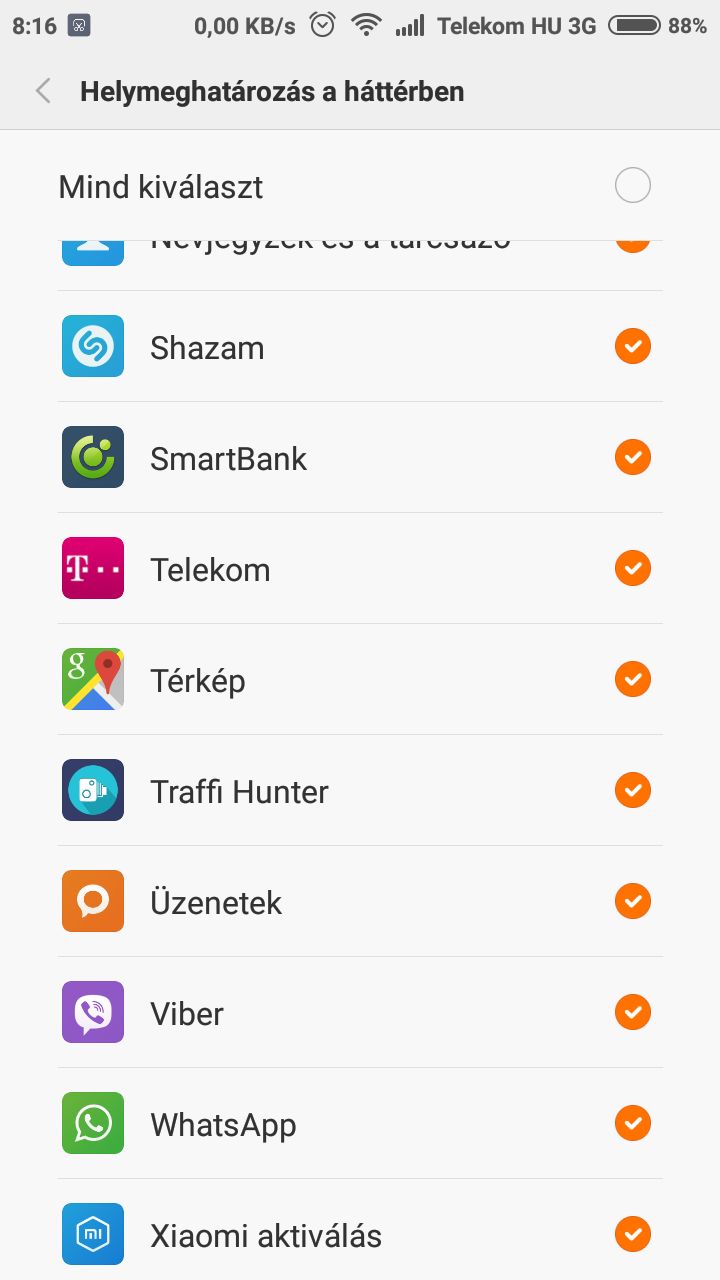Toggle the Xiaomi aktiválás checkmark
Image resolution: width=720 pixels, height=1280 pixels.
pyautogui.click(x=633, y=1234)
